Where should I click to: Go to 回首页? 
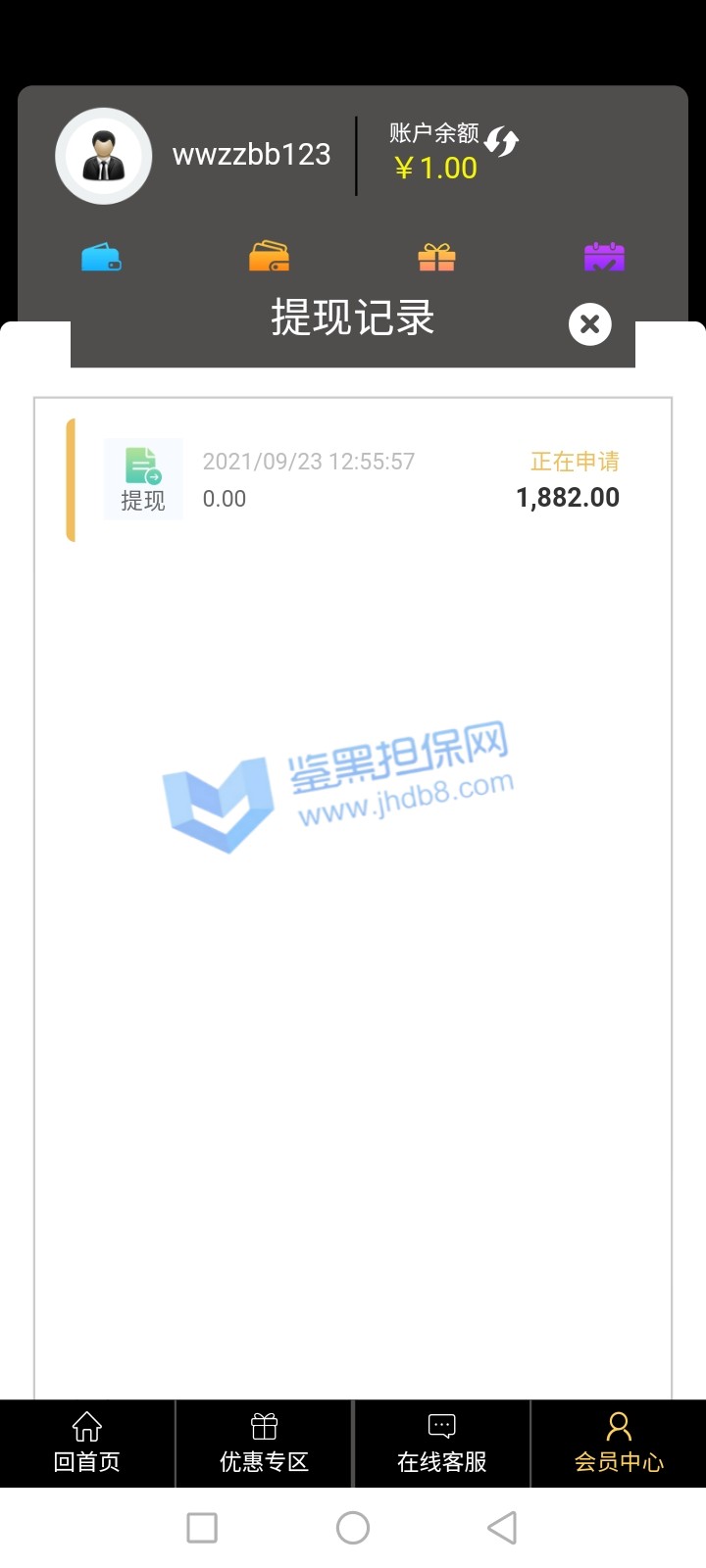click(x=87, y=1443)
